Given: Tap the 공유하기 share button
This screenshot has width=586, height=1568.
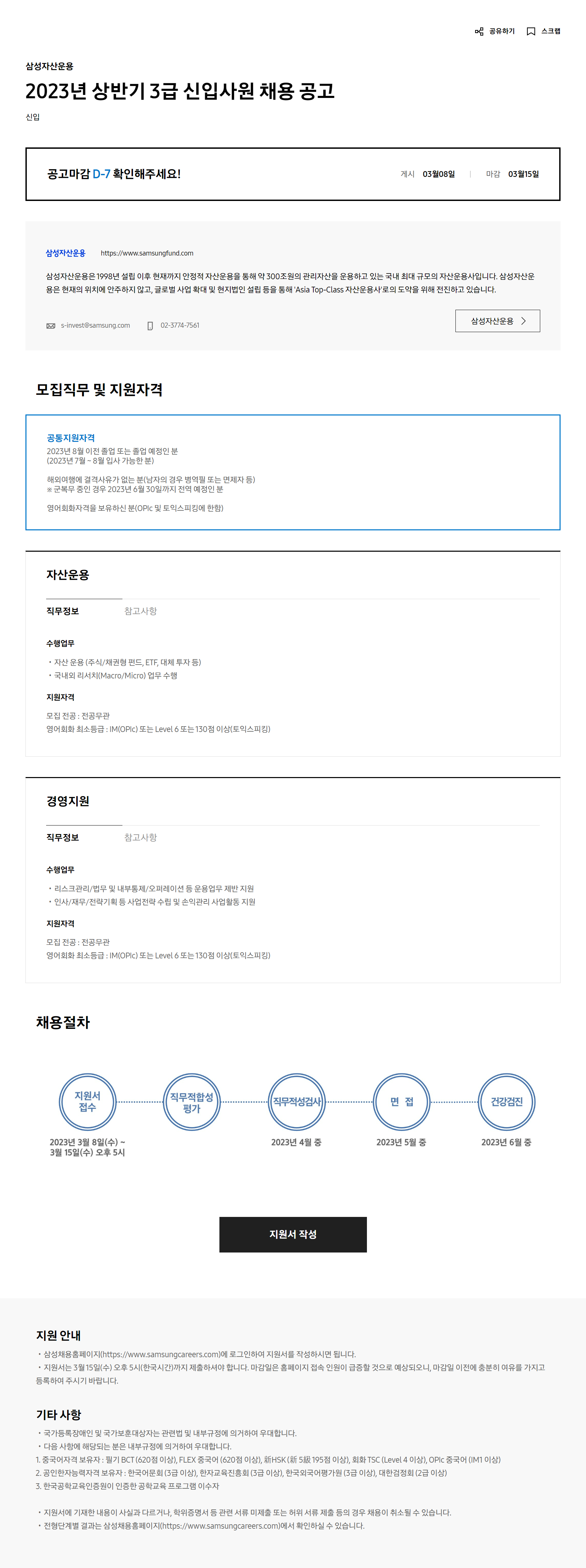Looking at the screenshot, I should [495, 31].
